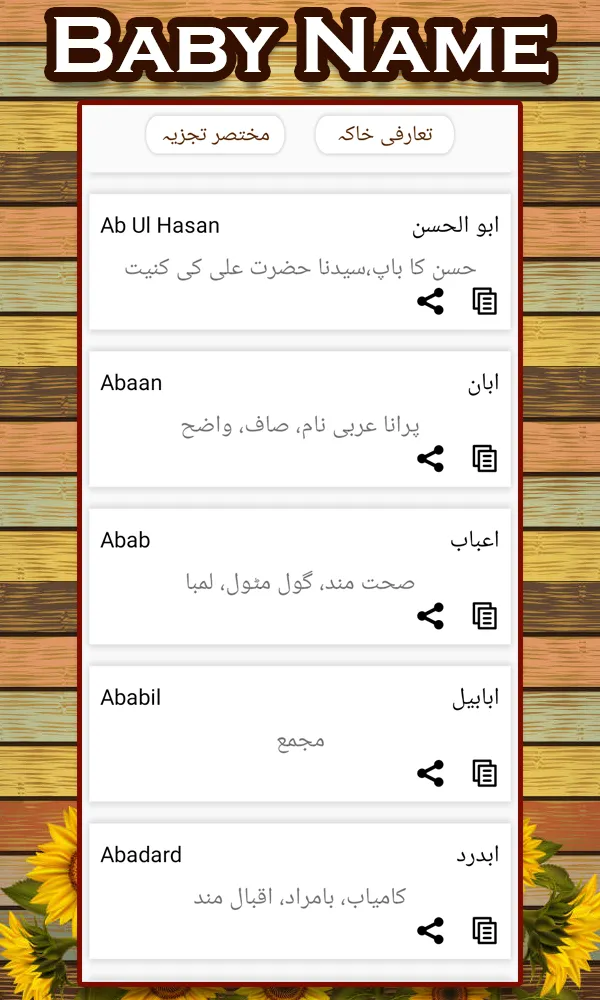600x1000 pixels.
Task: Share the name Abadard
Action: [x=430, y=931]
